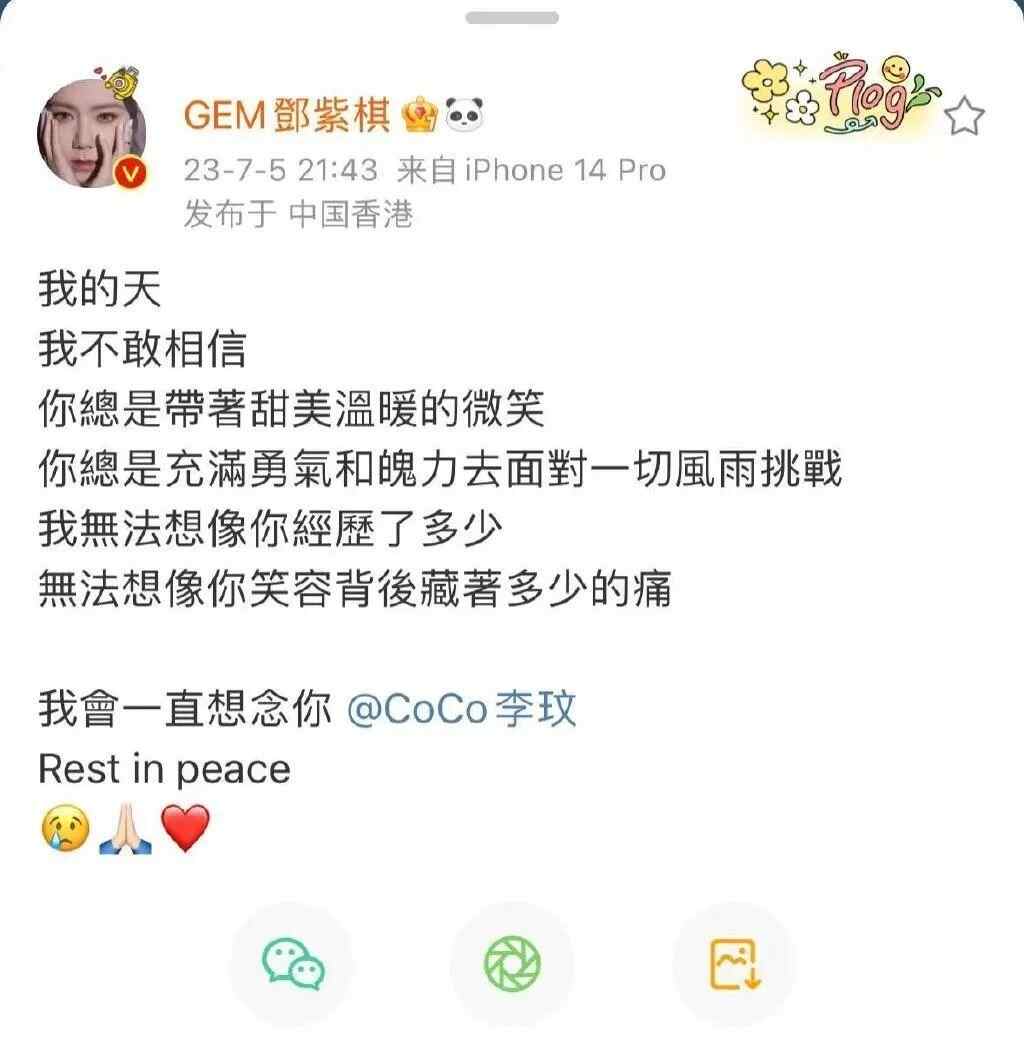Screen dimensions: 1024x1054
Task: Share to WeChat Moments via shutter icon
Action: tap(512, 964)
